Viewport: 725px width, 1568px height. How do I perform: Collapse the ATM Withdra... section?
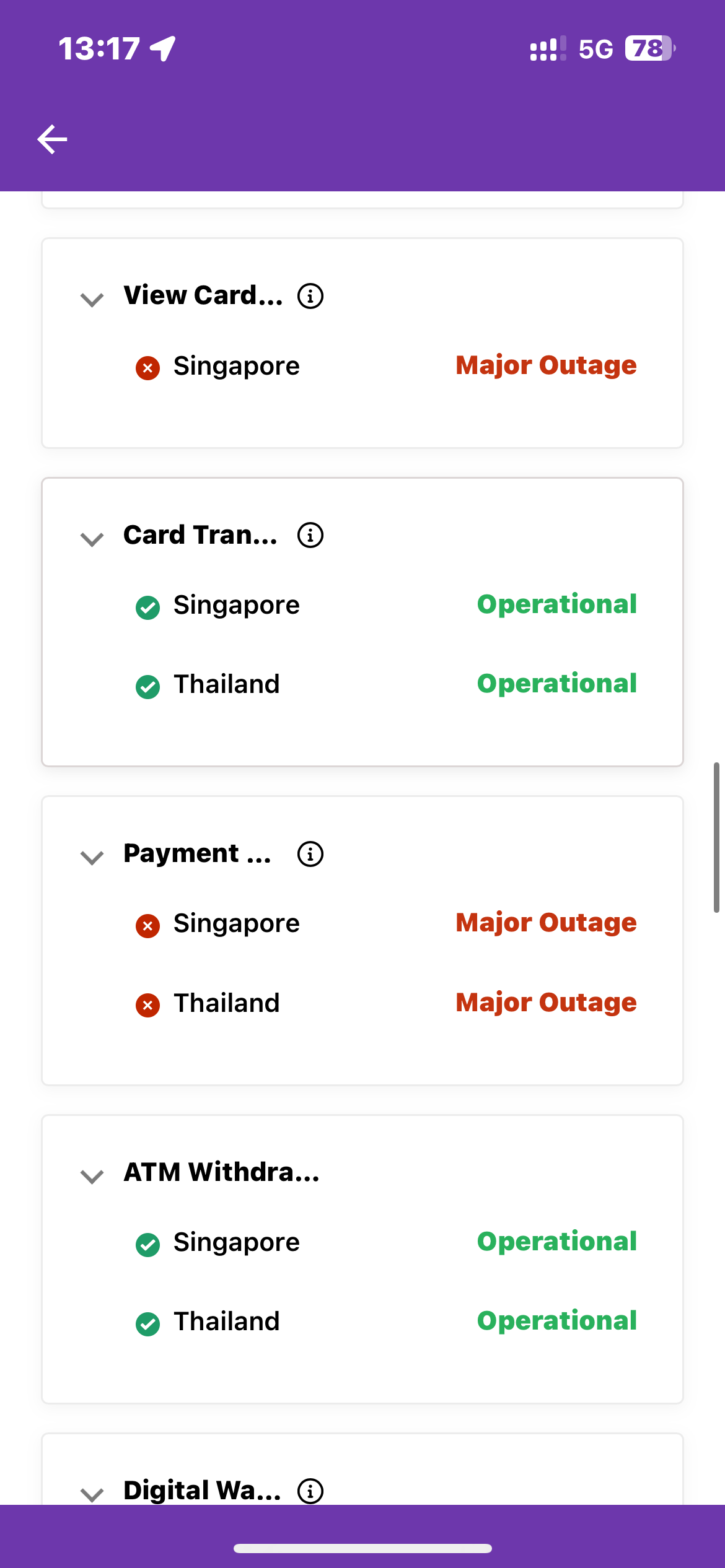pyautogui.click(x=92, y=1177)
